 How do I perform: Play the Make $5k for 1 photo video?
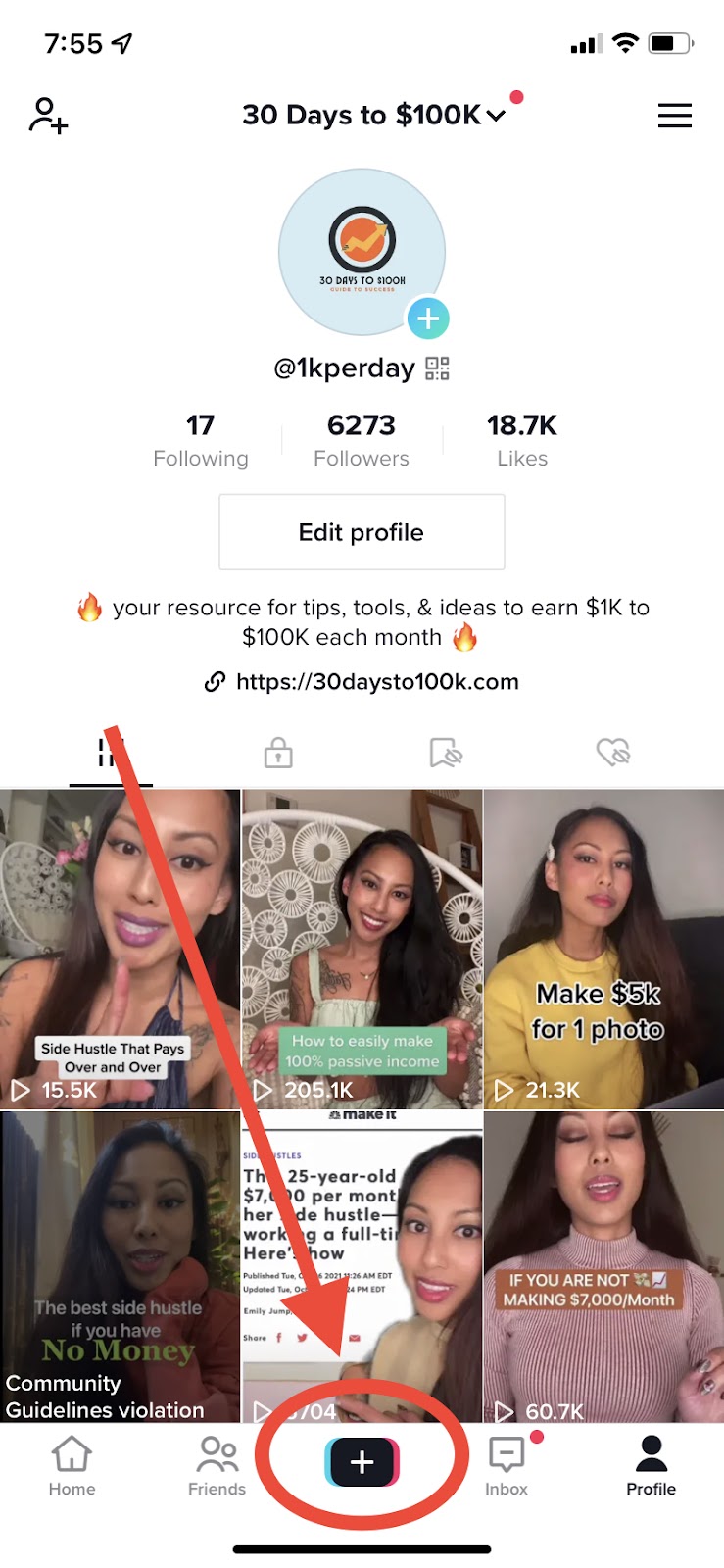[603, 949]
